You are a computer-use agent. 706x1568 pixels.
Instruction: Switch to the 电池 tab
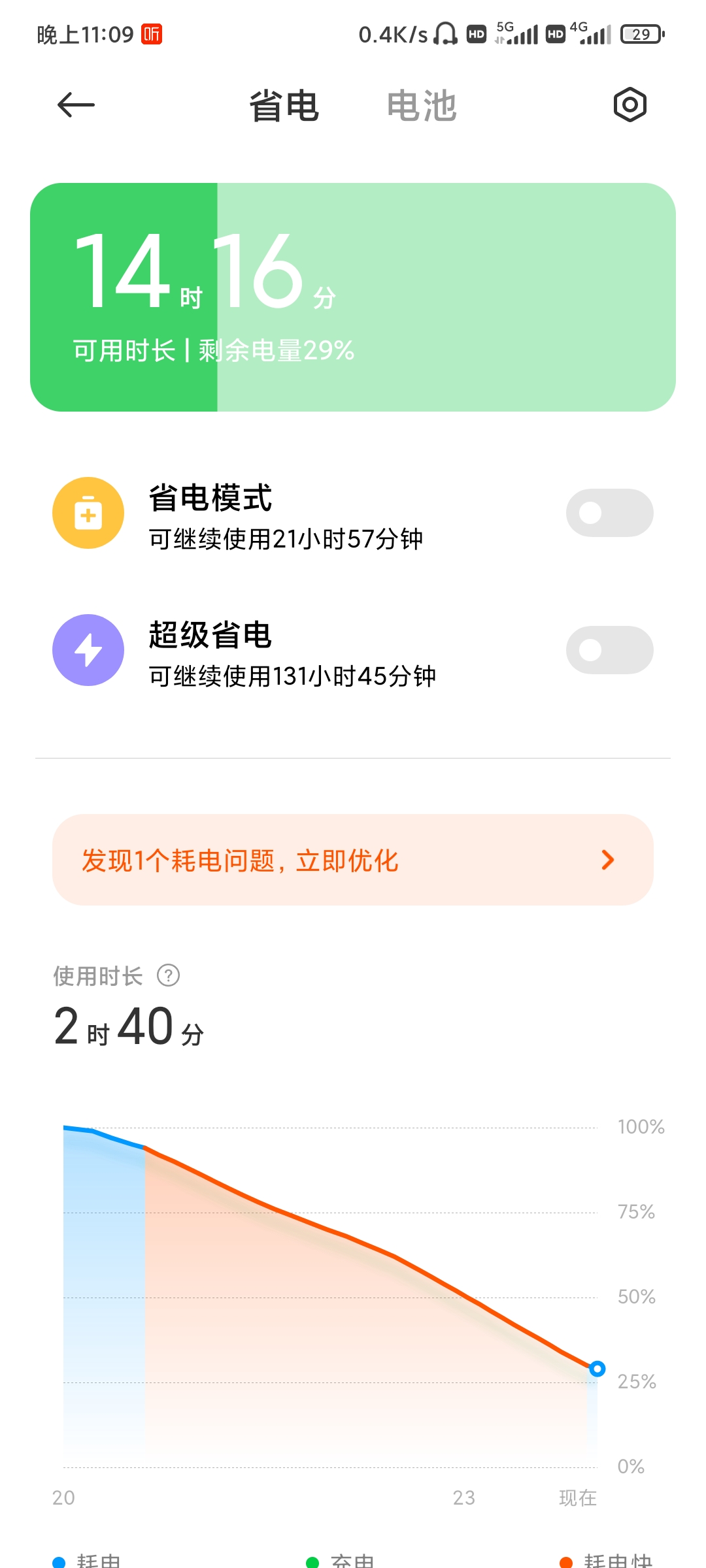click(x=422, y=106)
